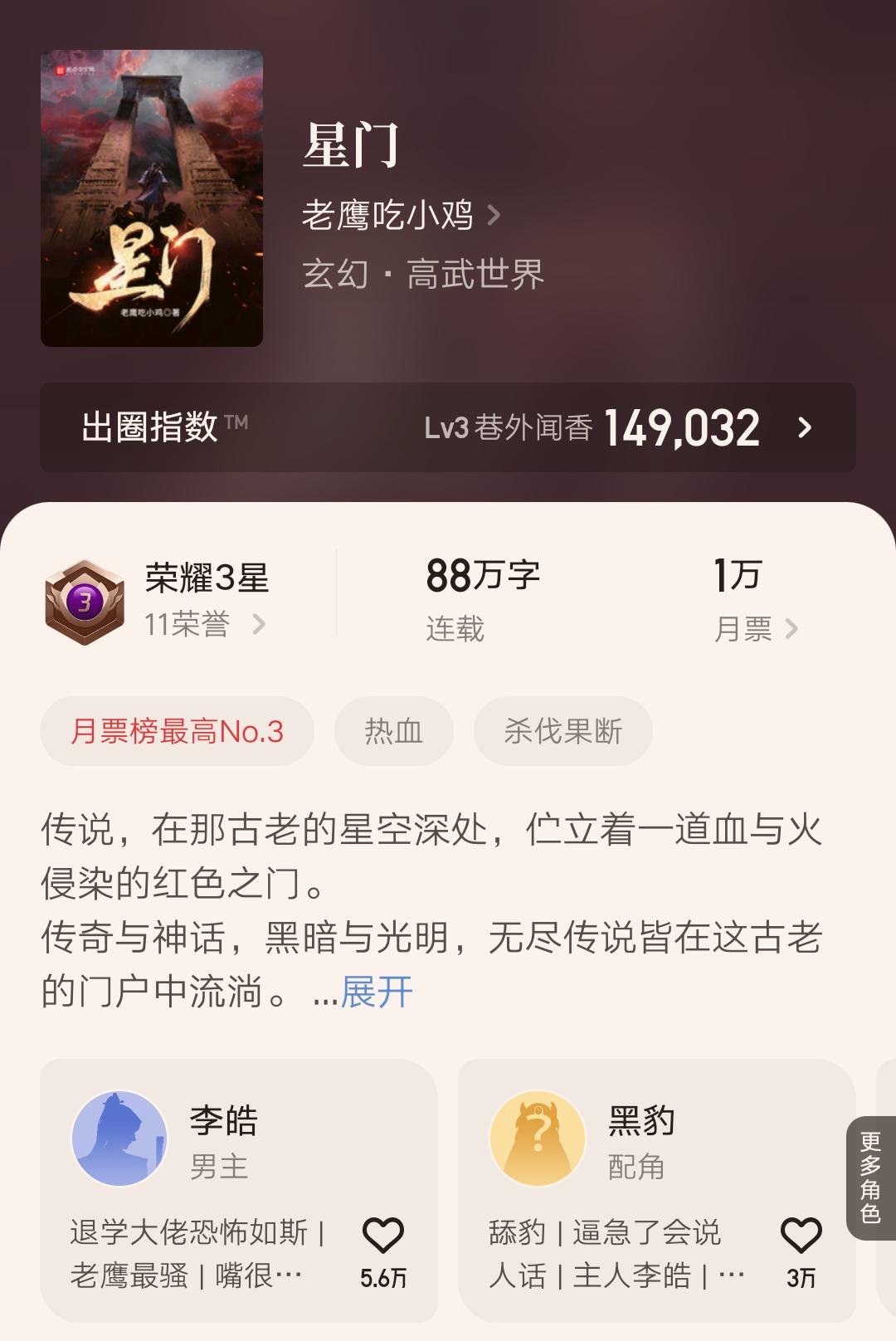Image resolution: width=896 pixels, height=1341 pixels.
Task: Expand the synopsis with 展开
Action: tap(376, 992)
